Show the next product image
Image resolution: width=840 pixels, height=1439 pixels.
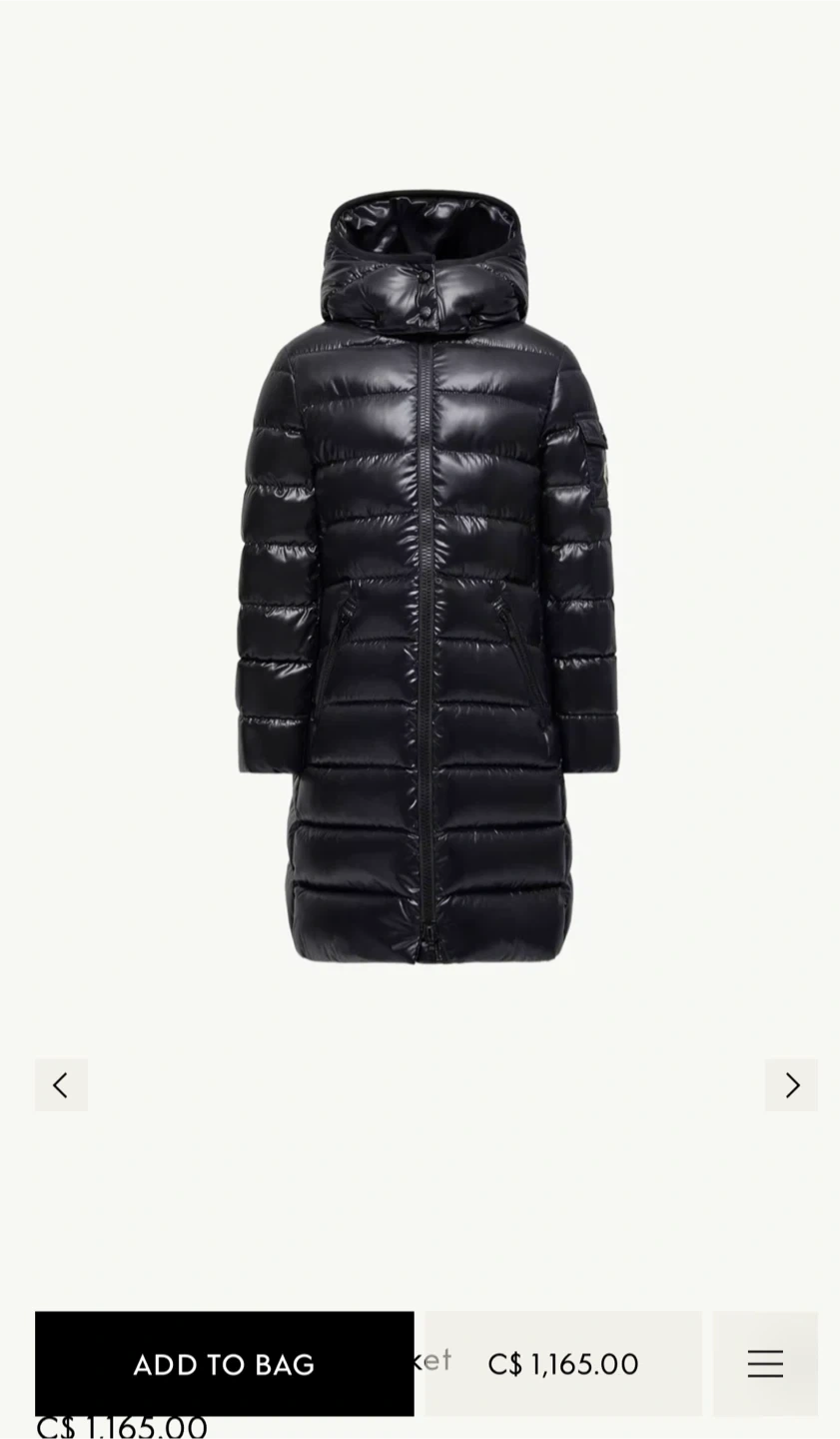(791, 1085)
